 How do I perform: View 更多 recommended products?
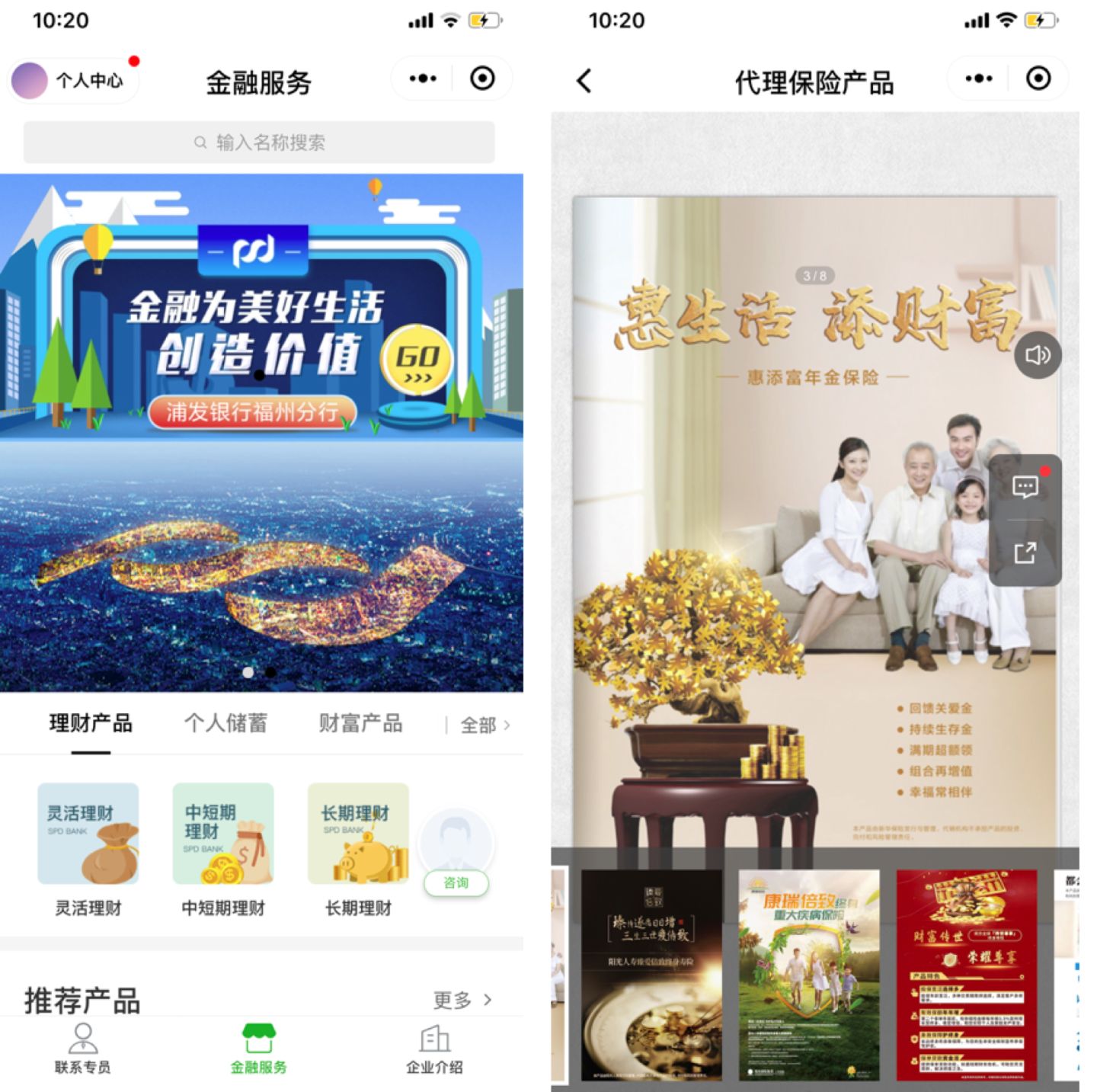462,1000
